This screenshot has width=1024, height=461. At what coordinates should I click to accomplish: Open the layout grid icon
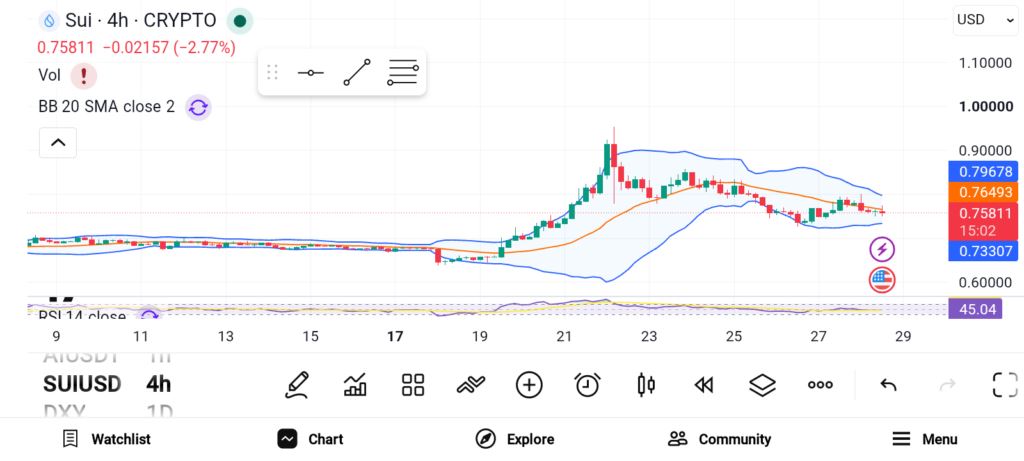tap(413, 385)
